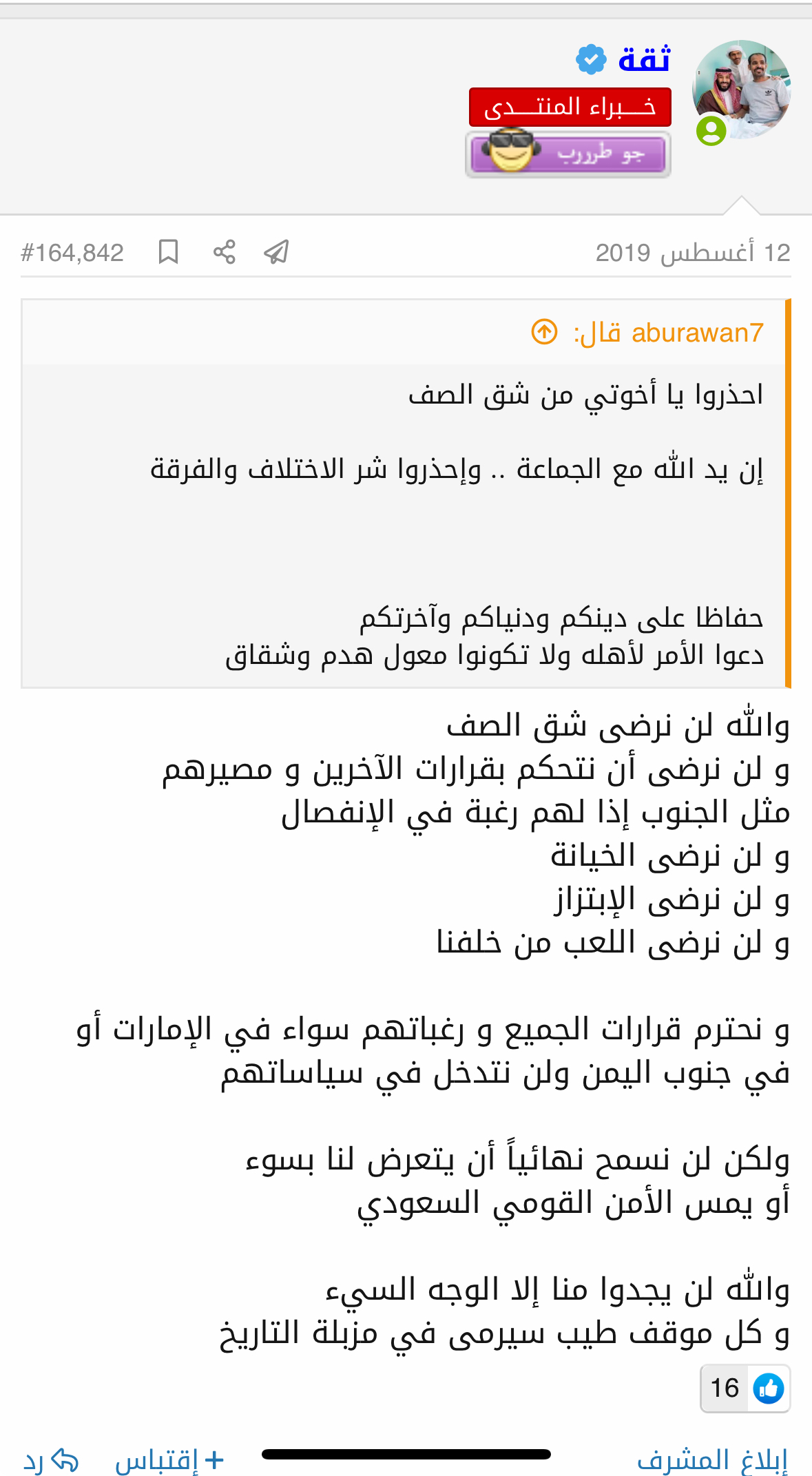Screen dimensions: 812x1476
Task: Send this post via paper plane icon
Action: (x=276, y=252)
